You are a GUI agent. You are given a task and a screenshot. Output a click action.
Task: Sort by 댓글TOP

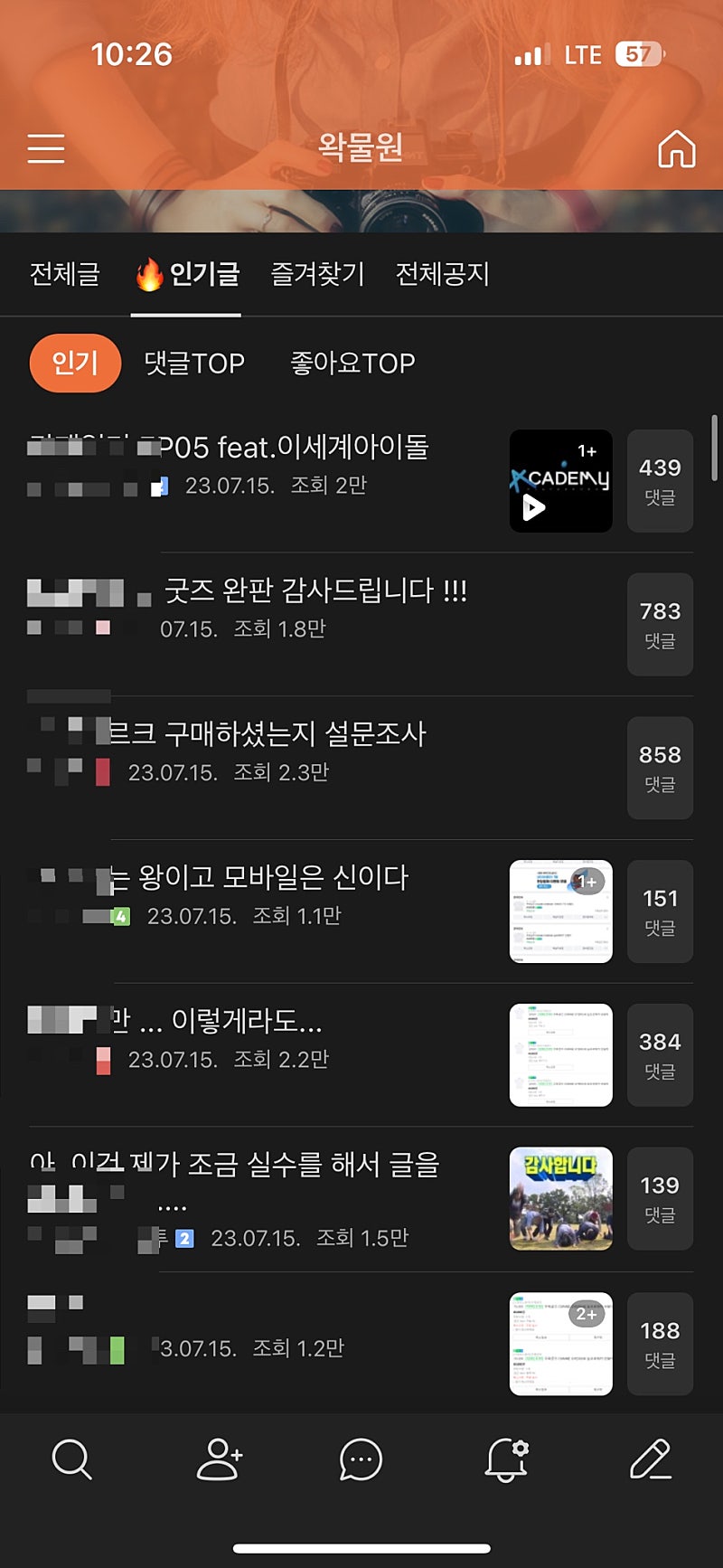[x=194, y=364]
